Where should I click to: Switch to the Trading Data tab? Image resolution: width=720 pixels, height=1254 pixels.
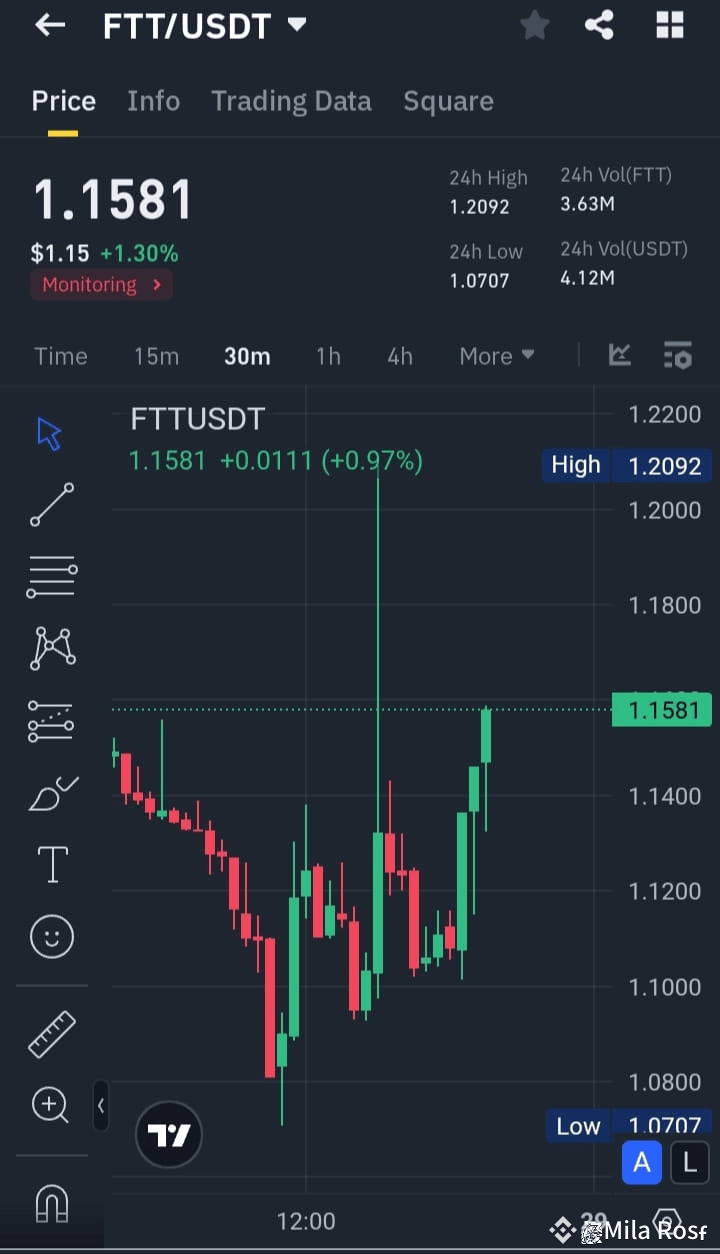291,100
